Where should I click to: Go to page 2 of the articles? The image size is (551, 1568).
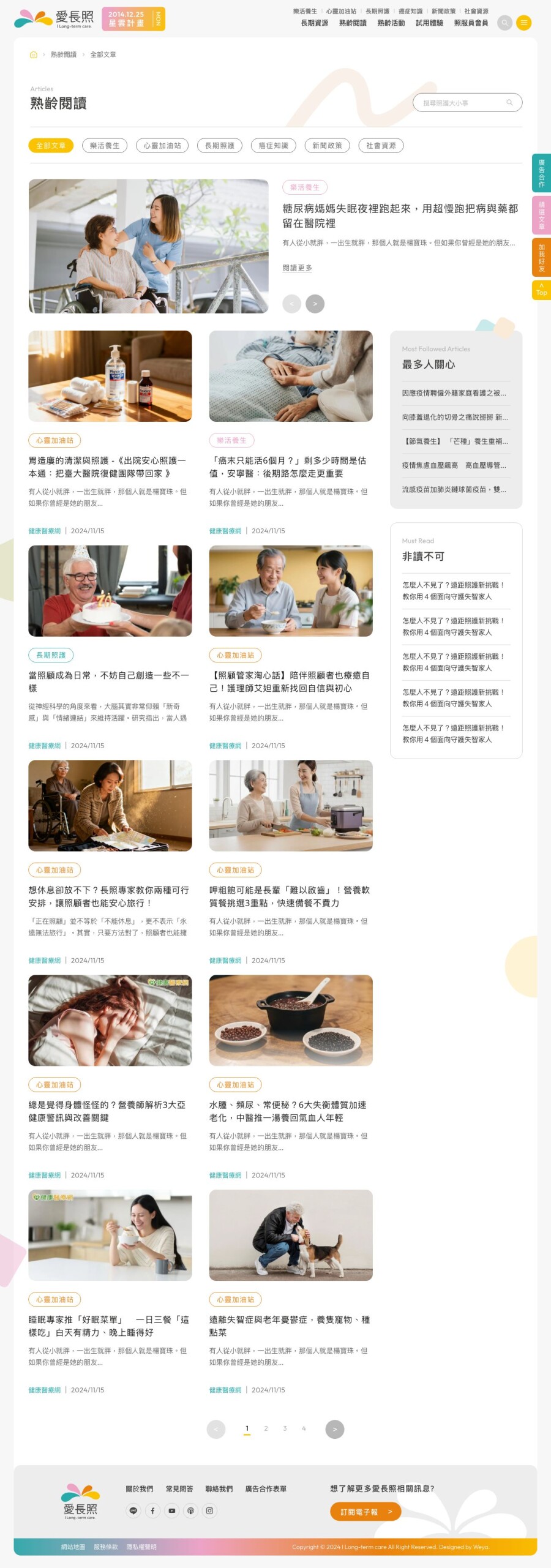(266, 1428)
